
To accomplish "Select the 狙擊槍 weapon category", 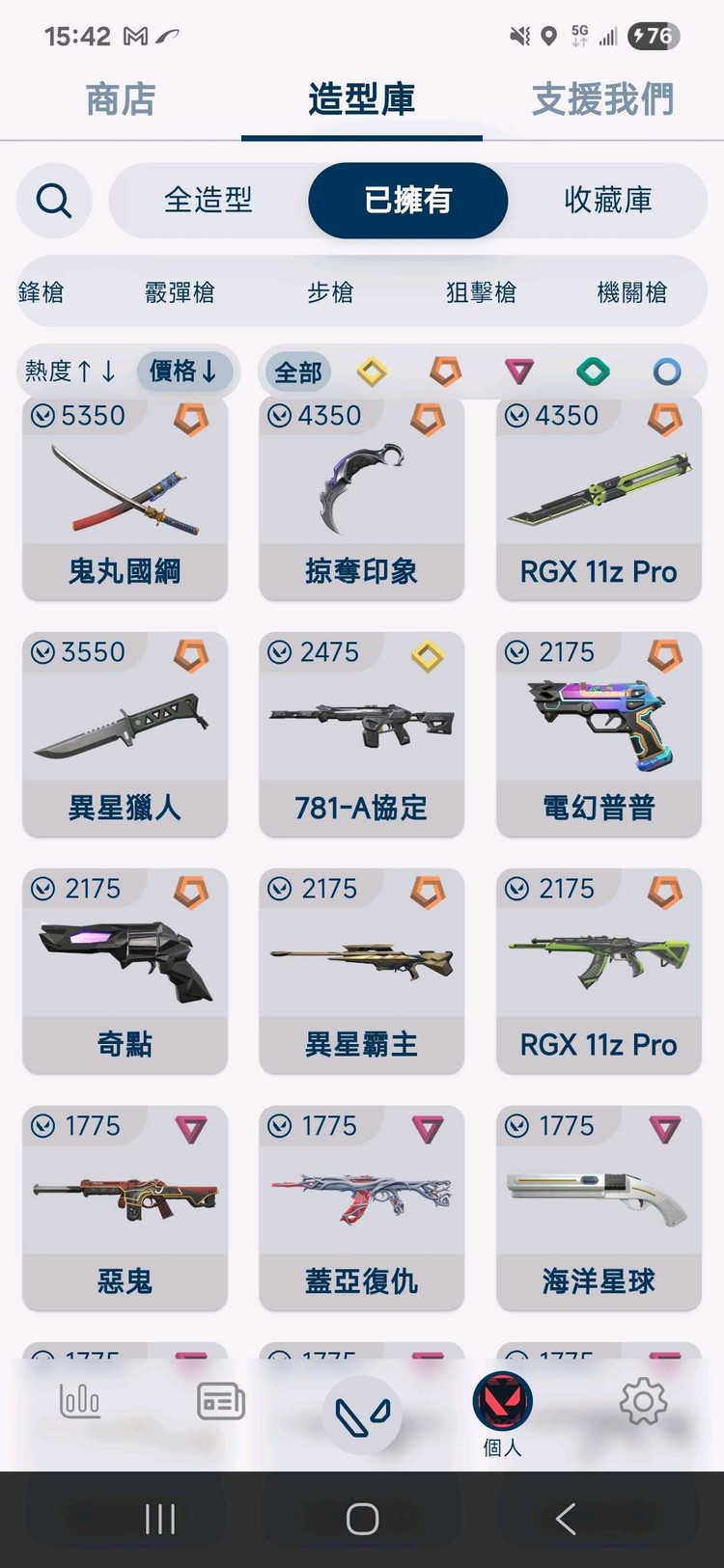I will click(x=480, y=291).
